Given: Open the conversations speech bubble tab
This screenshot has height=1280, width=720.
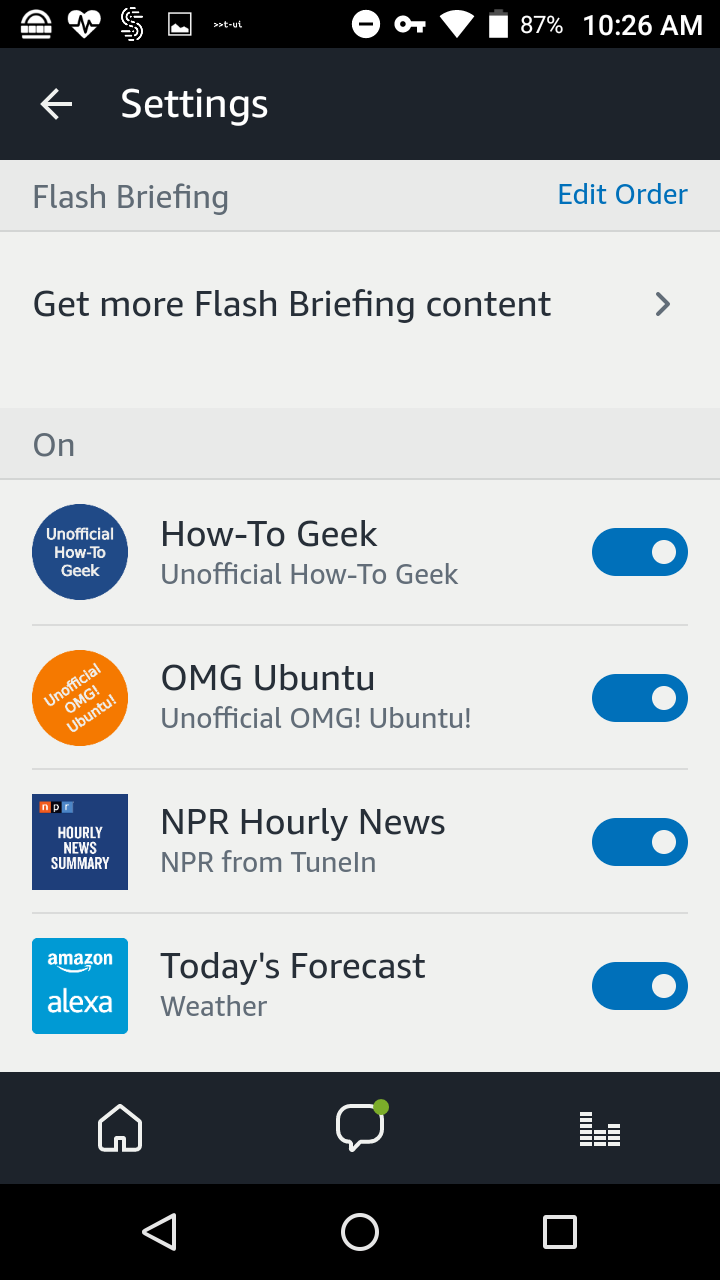Looking at the screenshot, I should (360, 1127).
